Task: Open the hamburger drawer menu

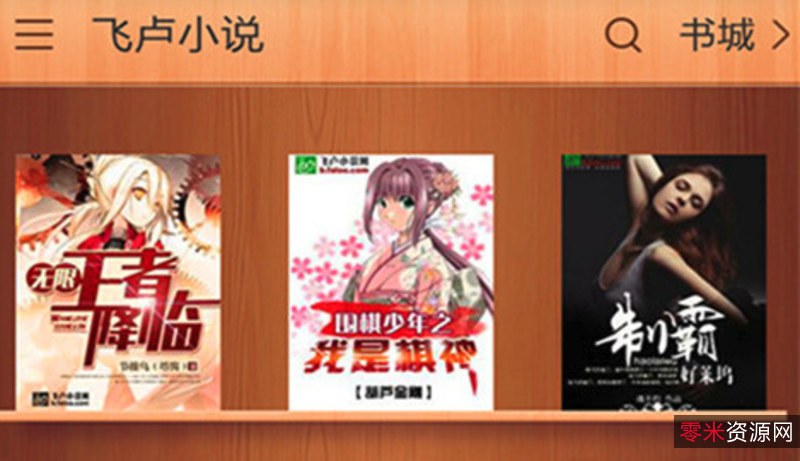Action: click(x=34, y=36)
